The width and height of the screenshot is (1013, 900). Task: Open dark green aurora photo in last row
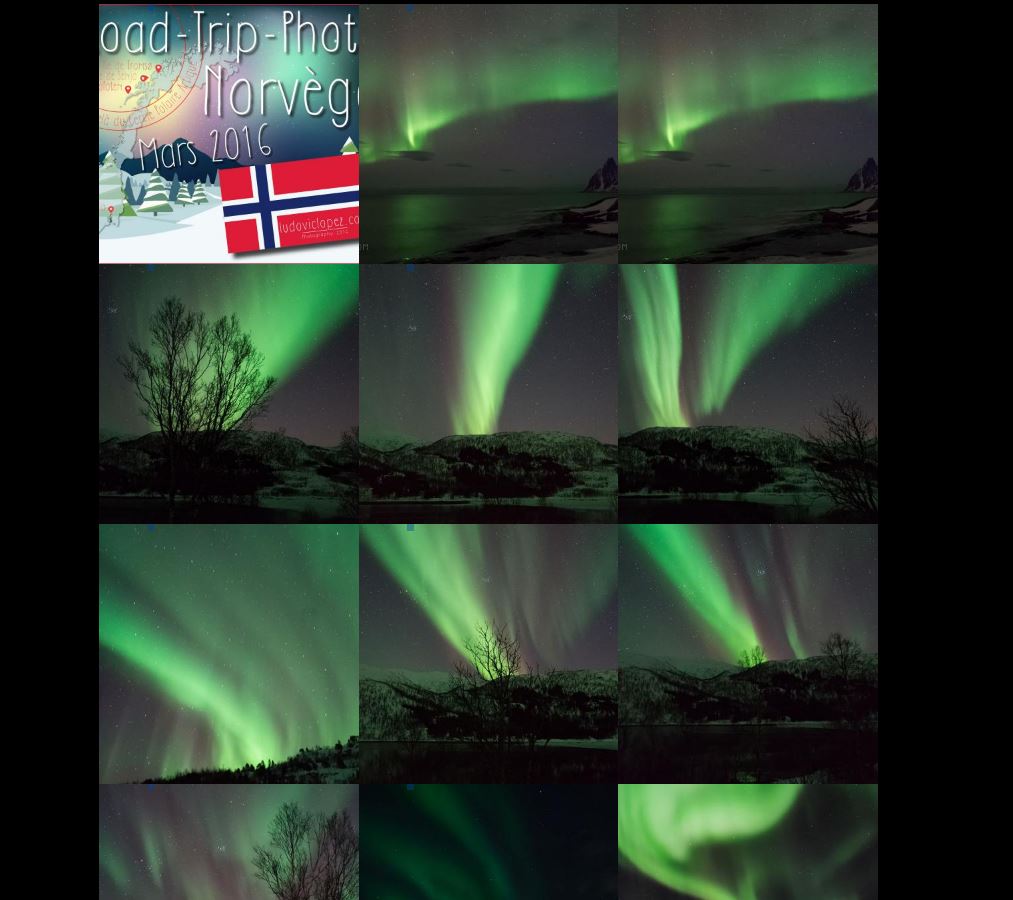(x=488, y=842)
